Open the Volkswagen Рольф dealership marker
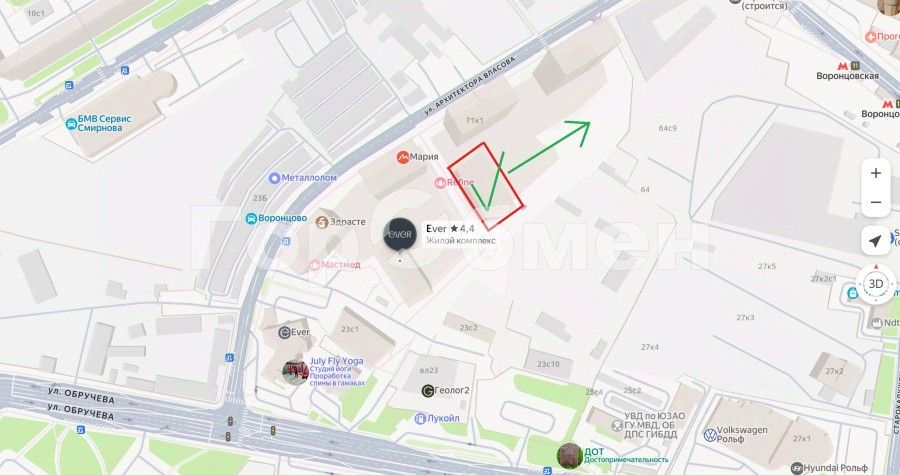The width and height of the screenshot is (900, 475). coord(711,436)
